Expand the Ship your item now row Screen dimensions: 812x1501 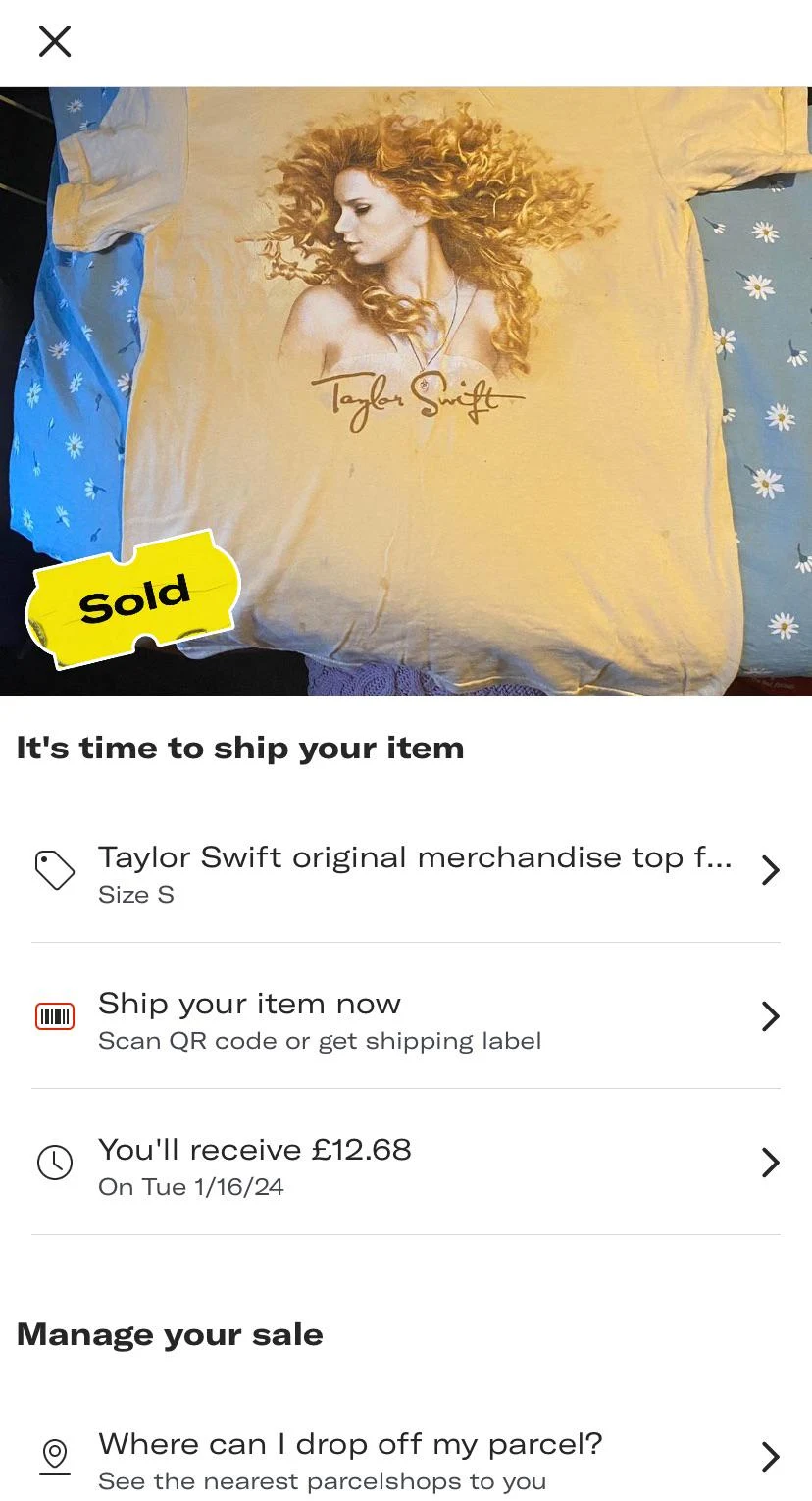769,1016
